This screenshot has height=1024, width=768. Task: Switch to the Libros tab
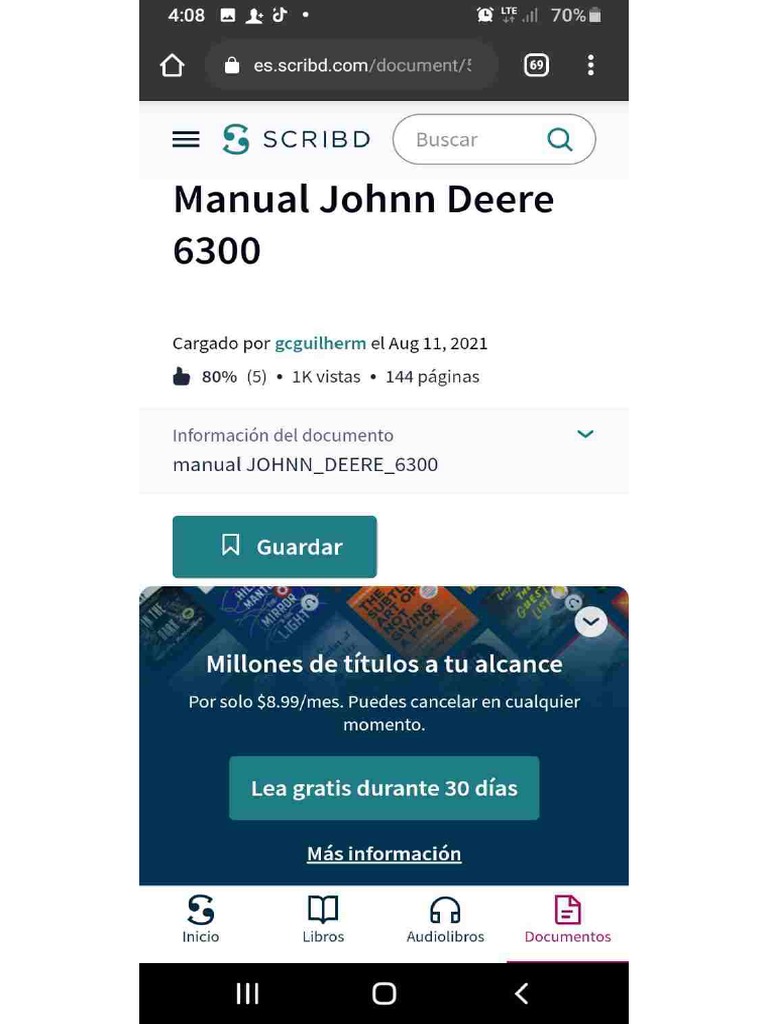[x=323, y=920]
